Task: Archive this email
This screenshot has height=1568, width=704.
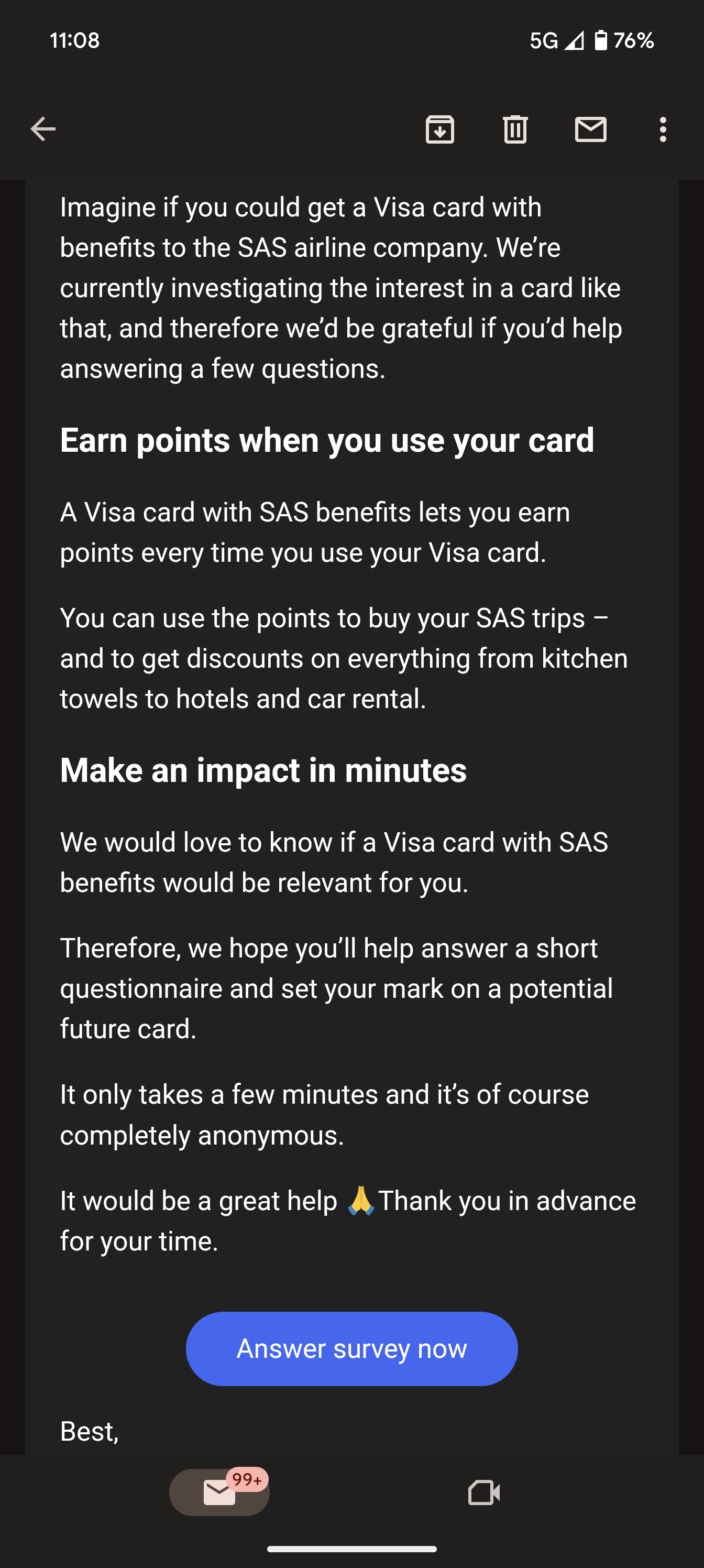Action: (x=440, y=129)
